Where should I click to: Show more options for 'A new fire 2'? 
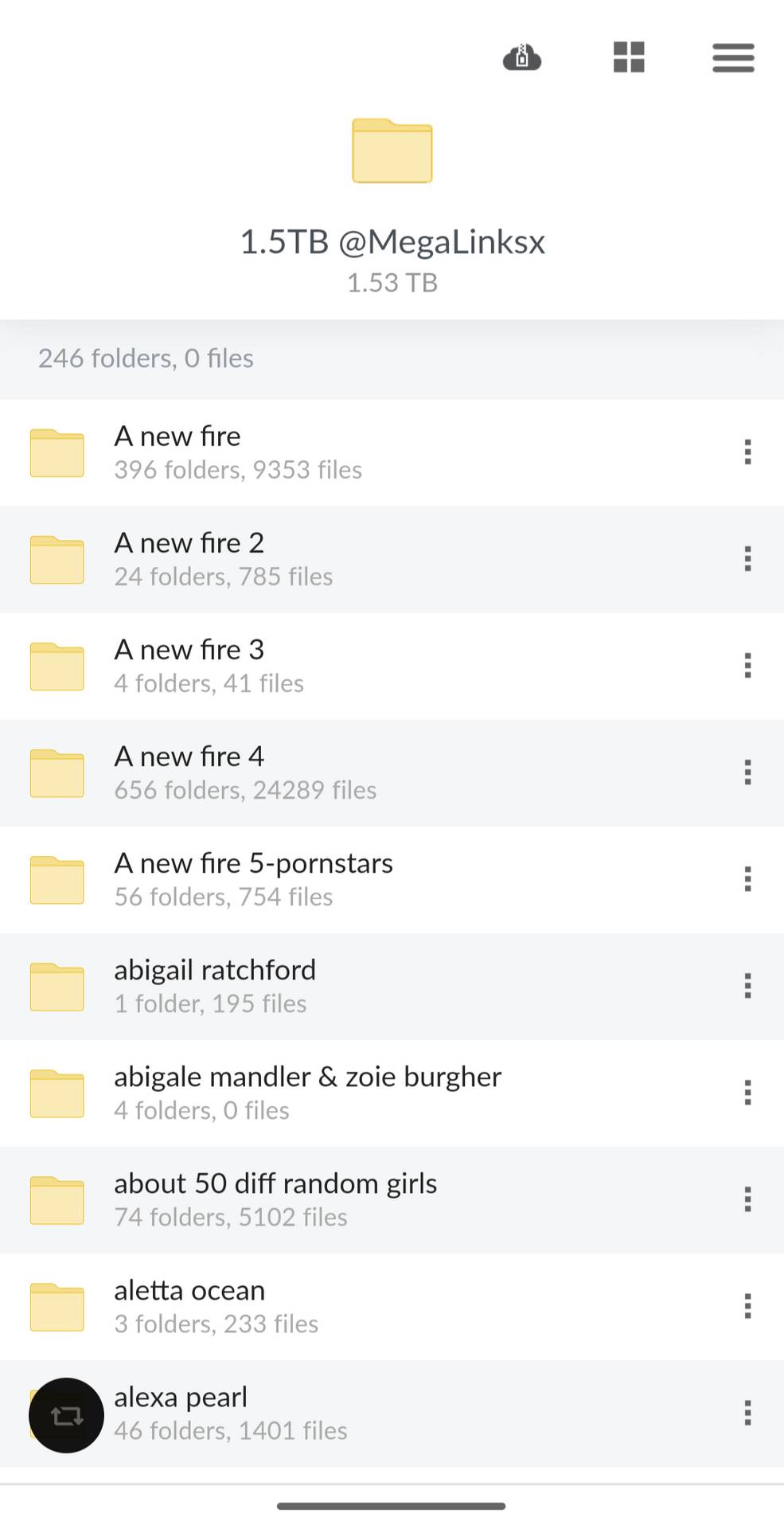[x=747, y=559]
